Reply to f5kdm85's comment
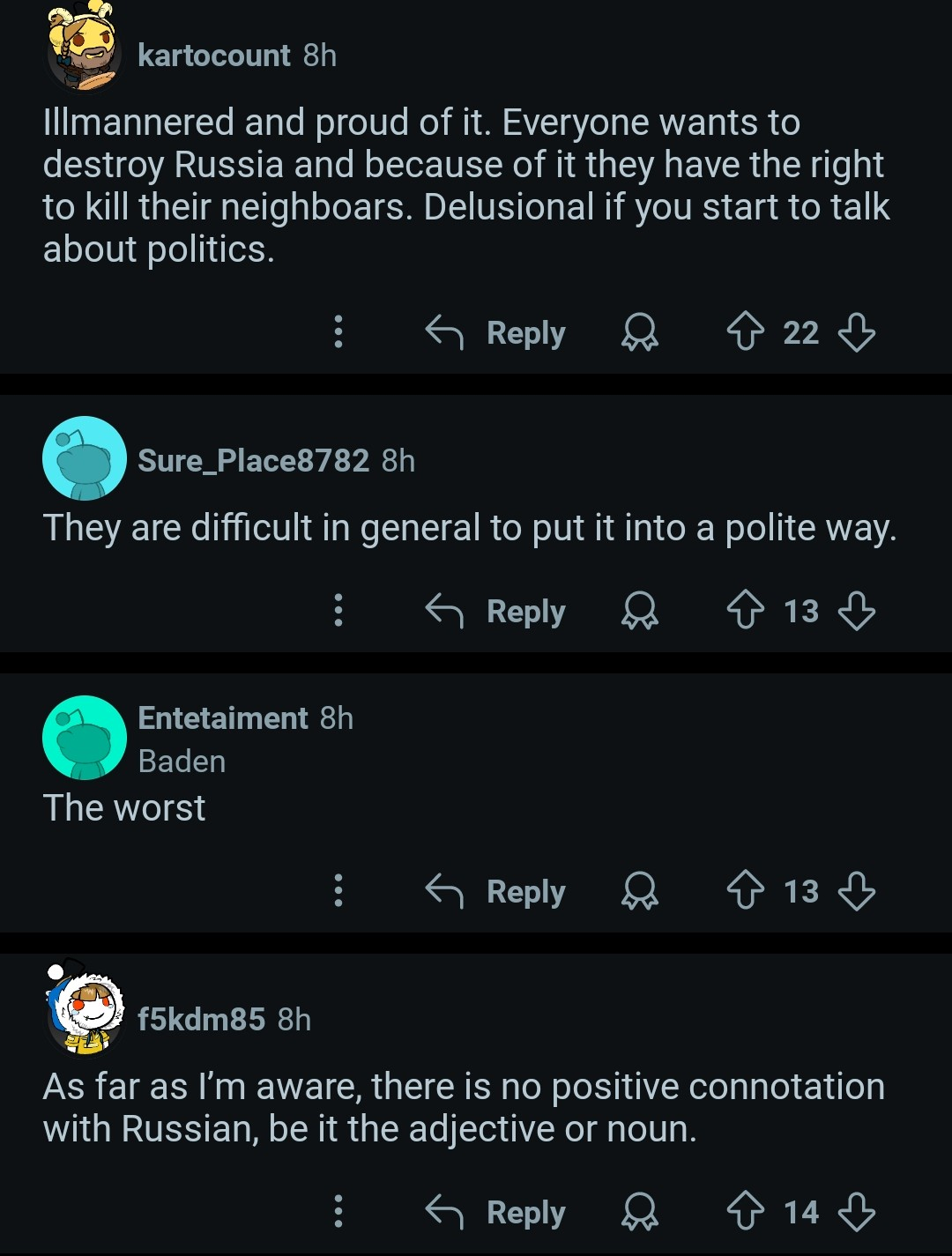 (496, 1212)
